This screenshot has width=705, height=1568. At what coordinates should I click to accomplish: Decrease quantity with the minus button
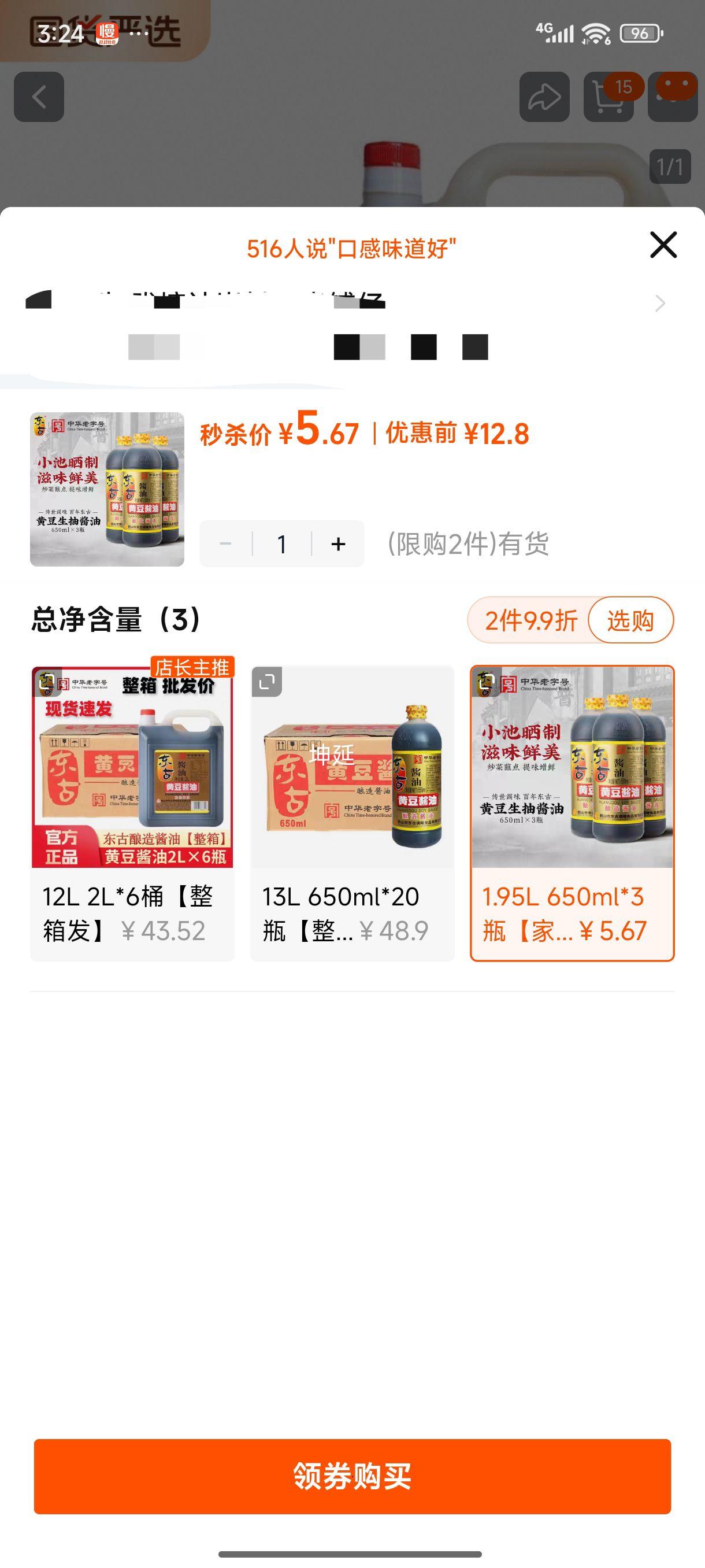click(x=226, y=543)
